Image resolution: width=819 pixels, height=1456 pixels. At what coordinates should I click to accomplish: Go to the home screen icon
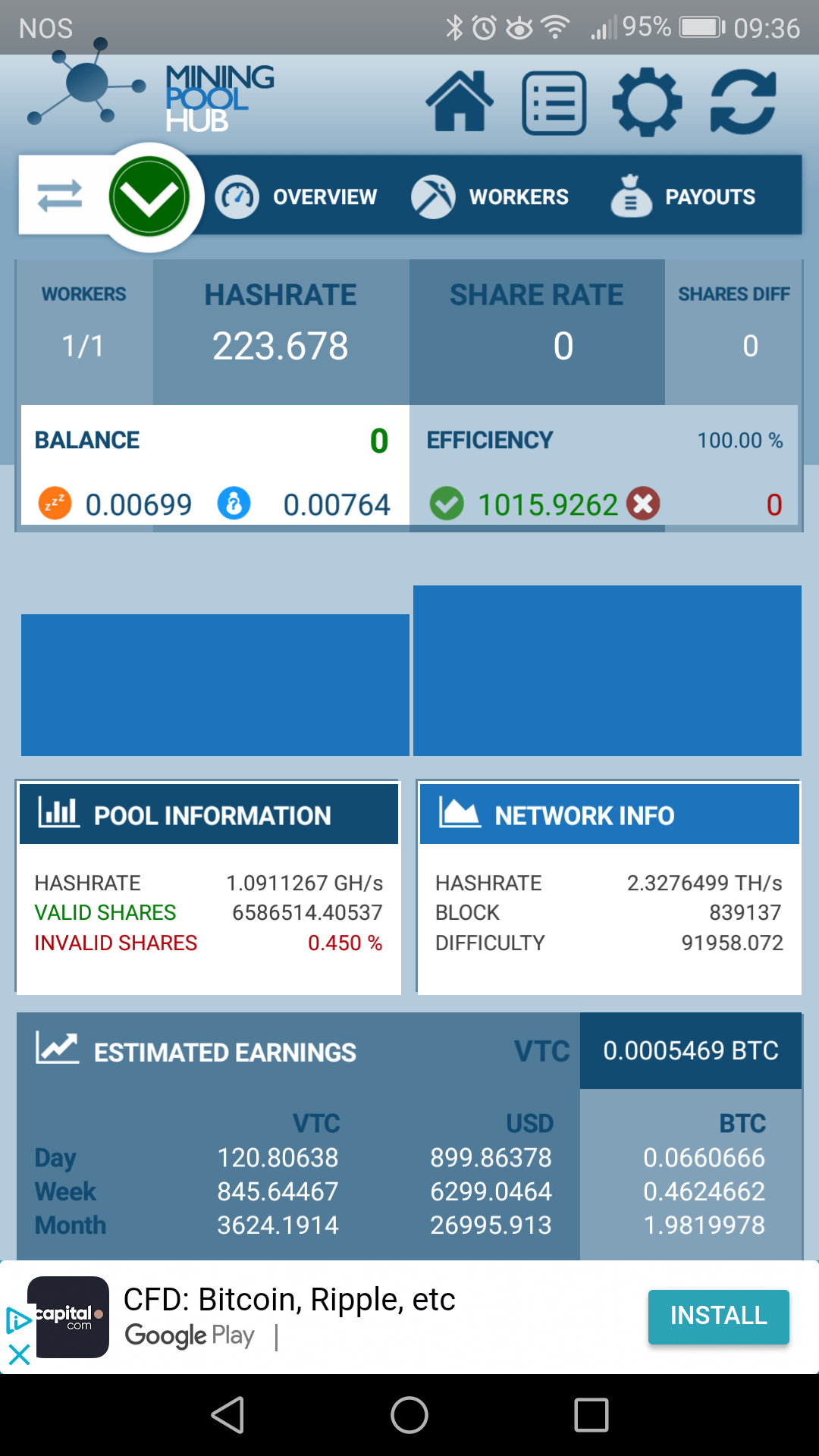[x=460, y=102]
